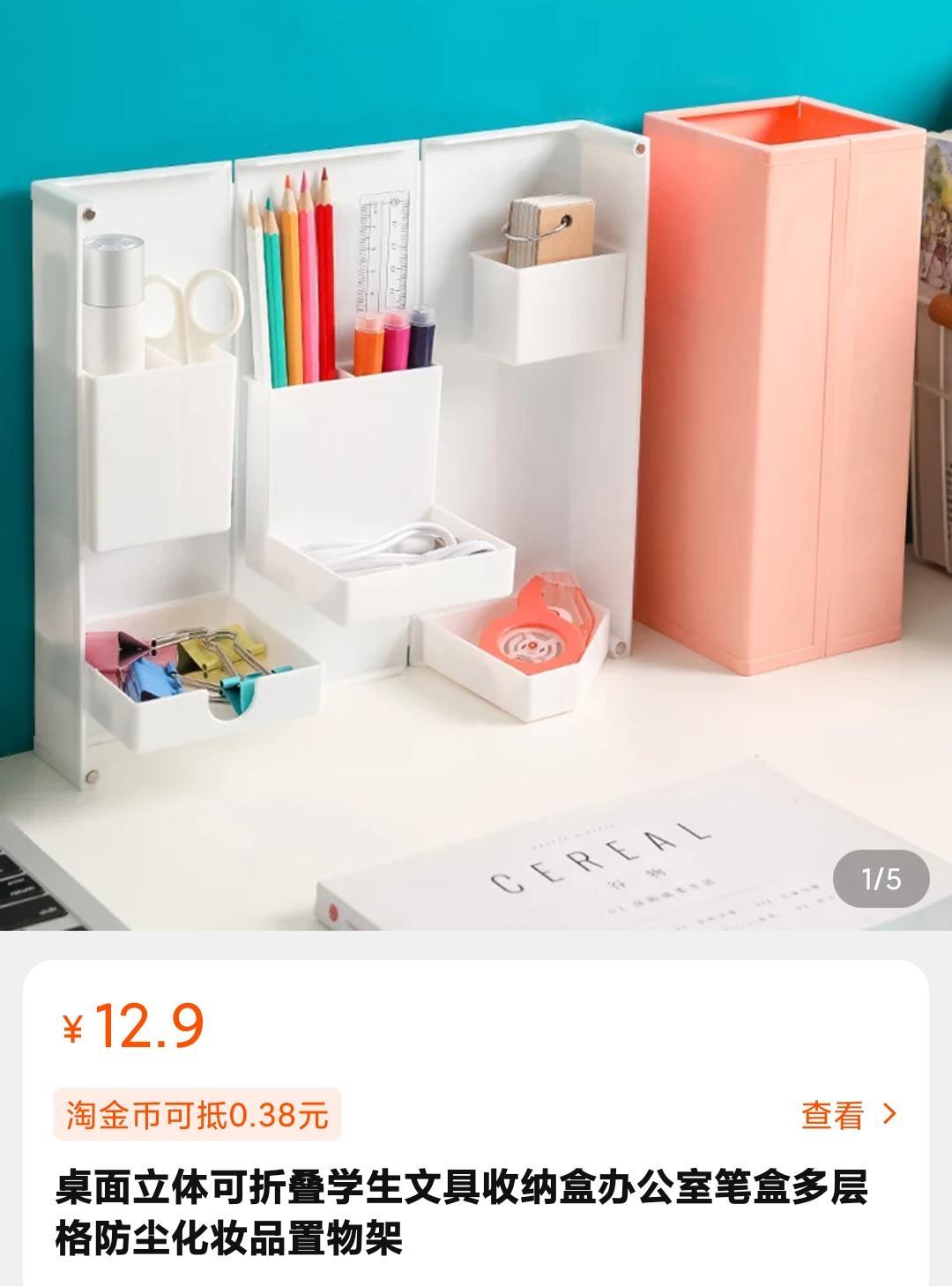This screenshot has width=952, height=1286.
Task: Tap the pink pen holder in the photo
Action: 776,379
